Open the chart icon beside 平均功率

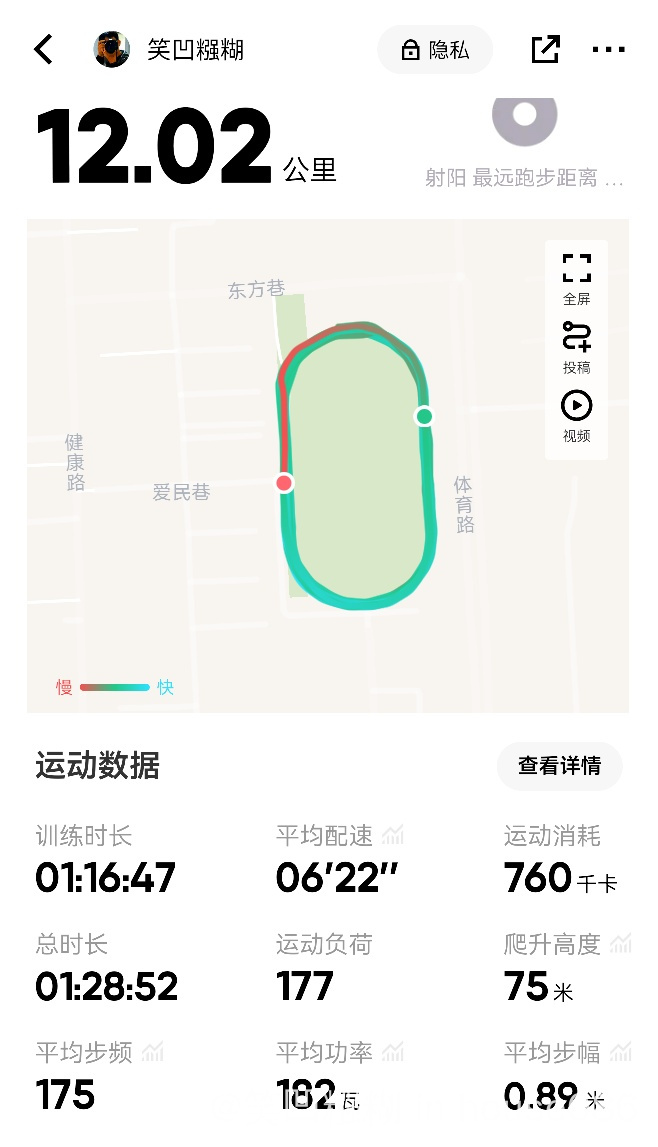(x=393, y=1052)
